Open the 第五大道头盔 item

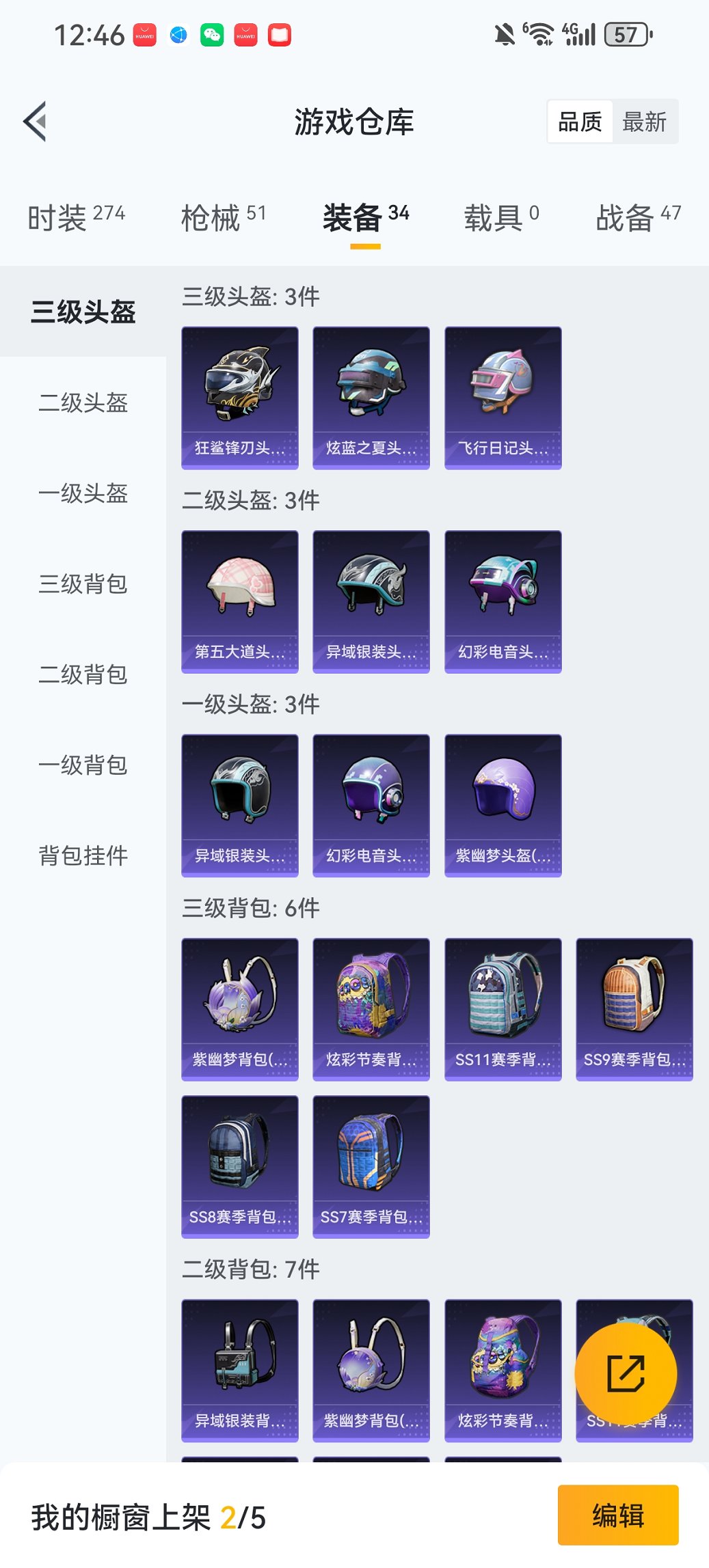pos(240,601)
